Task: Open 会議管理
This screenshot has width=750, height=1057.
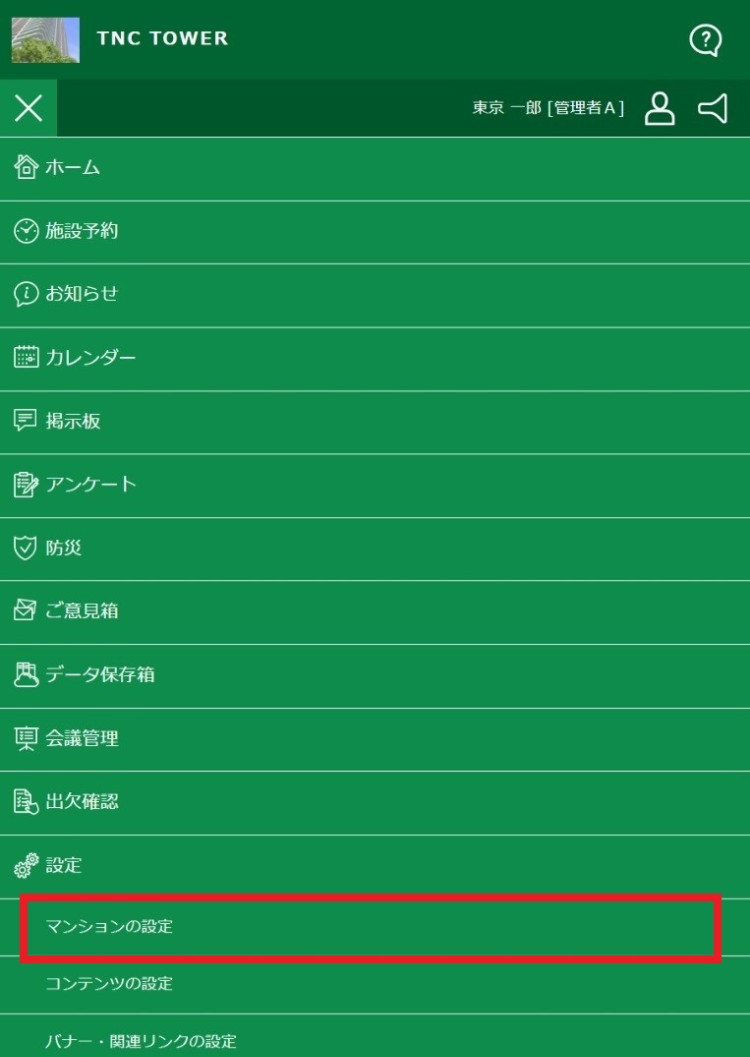Action: (x=80, y=739)
